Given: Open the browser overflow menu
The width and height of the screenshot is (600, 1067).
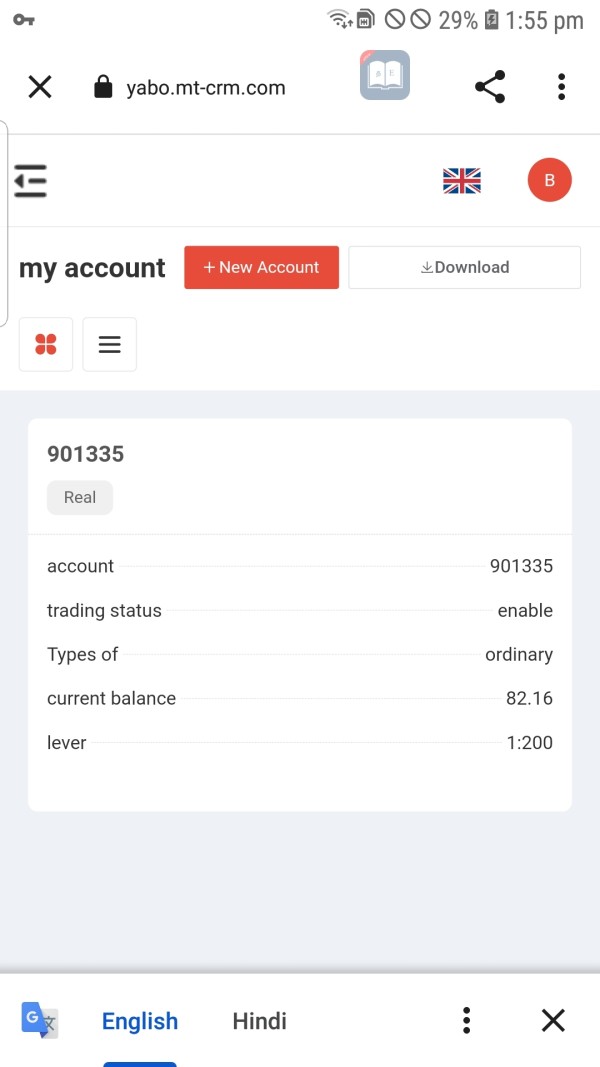Looking at the screenshot, I should (561, 86).
